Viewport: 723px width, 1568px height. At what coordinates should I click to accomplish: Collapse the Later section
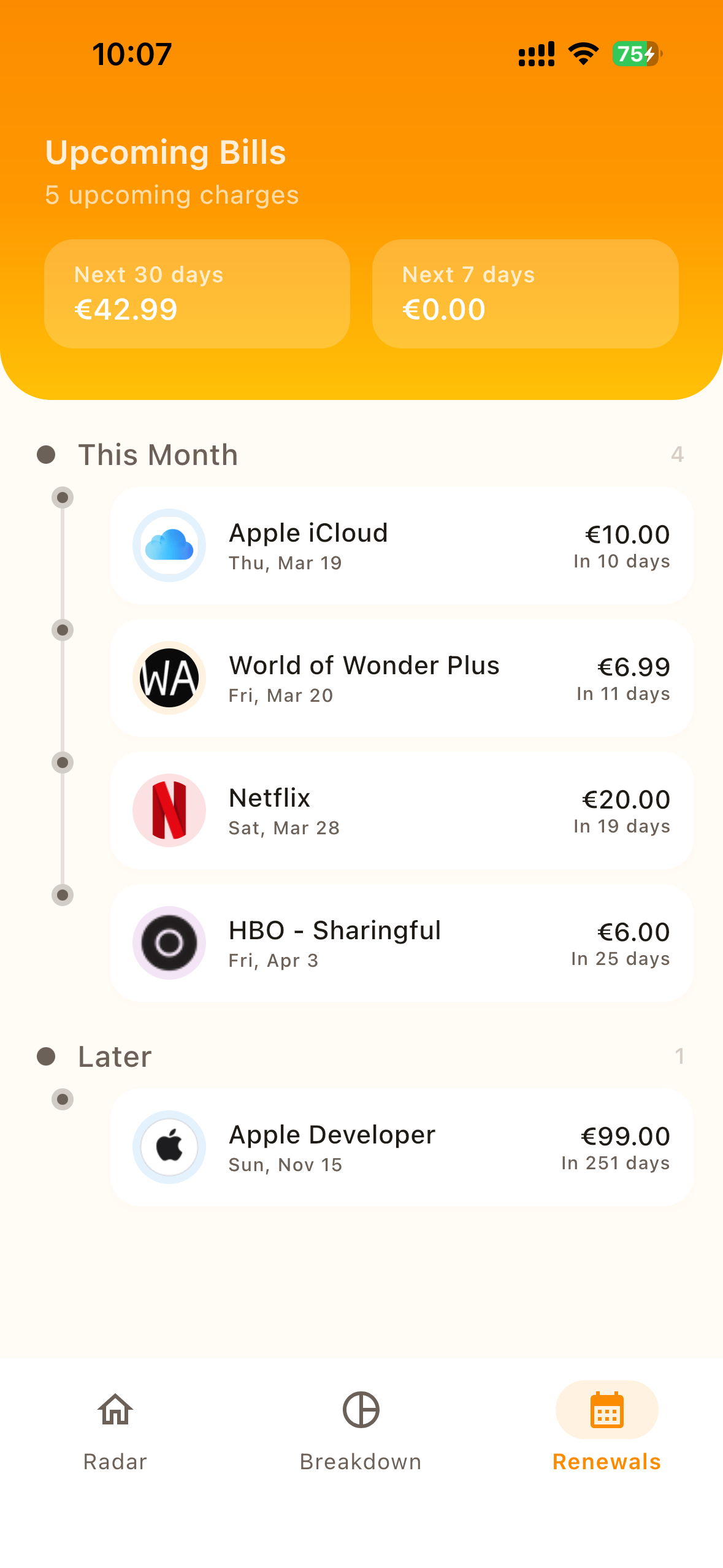pos(113,1056)
